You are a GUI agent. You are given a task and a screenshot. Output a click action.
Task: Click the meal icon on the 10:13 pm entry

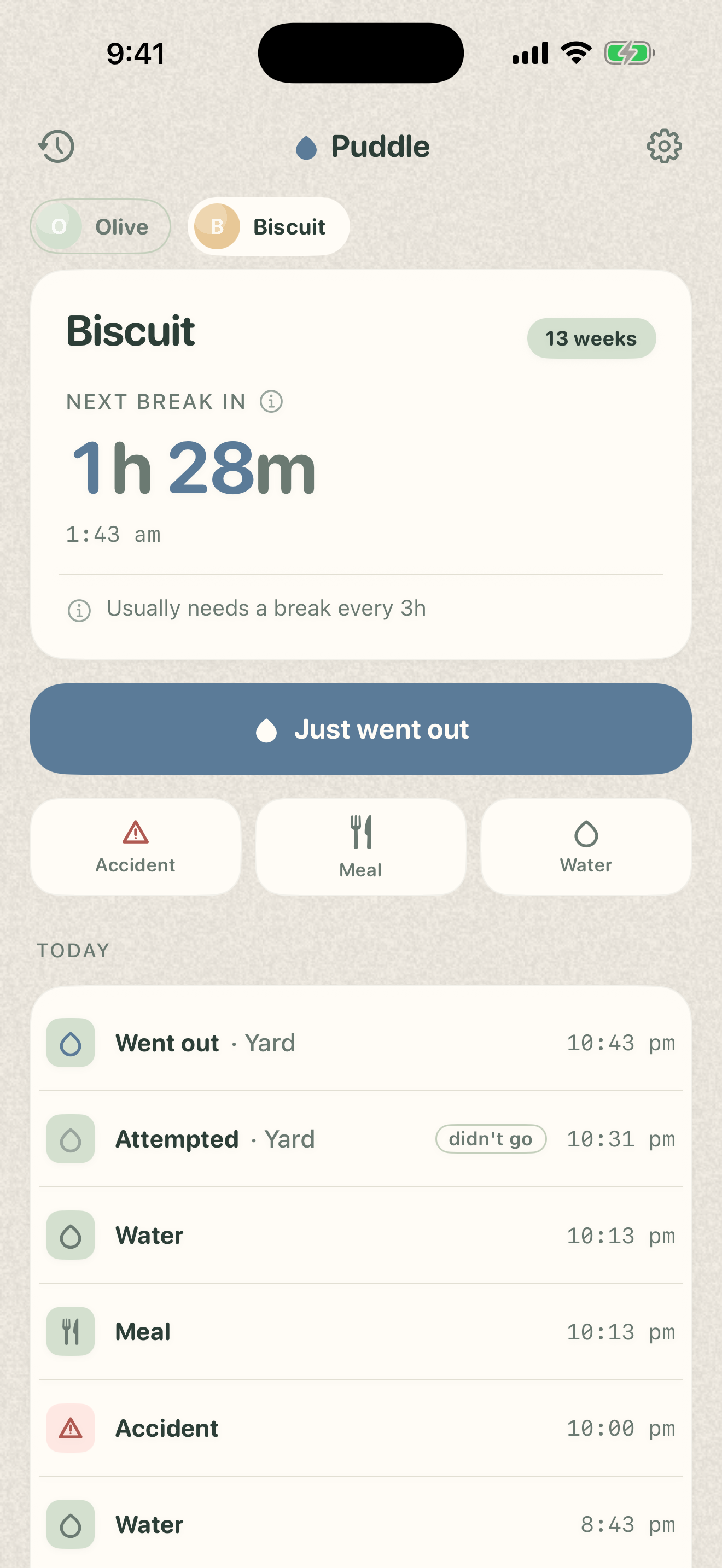[71, 1331]
